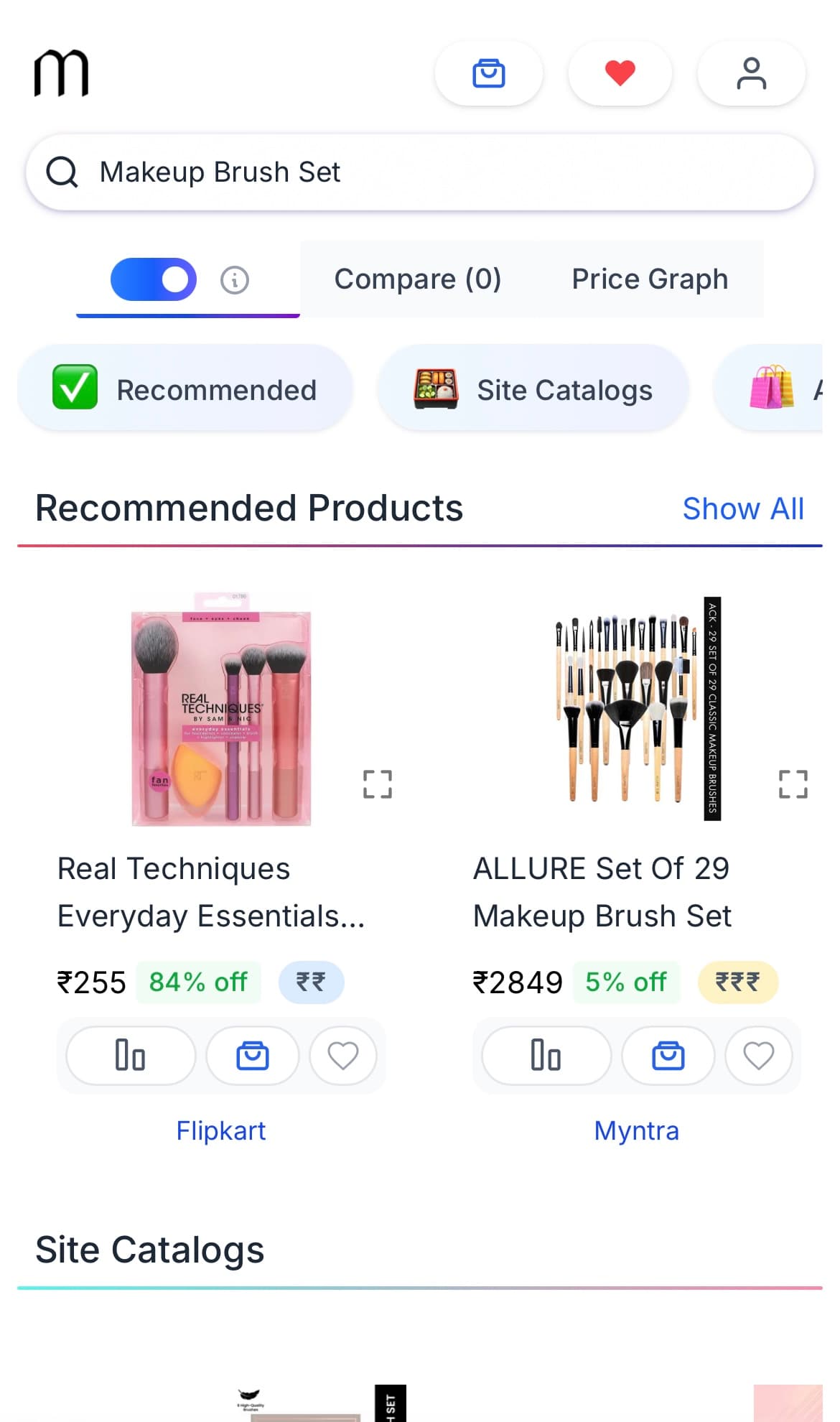Select the Site Catalogs chip
This screenshot has width=840, height=1422.
coord(533,390)
